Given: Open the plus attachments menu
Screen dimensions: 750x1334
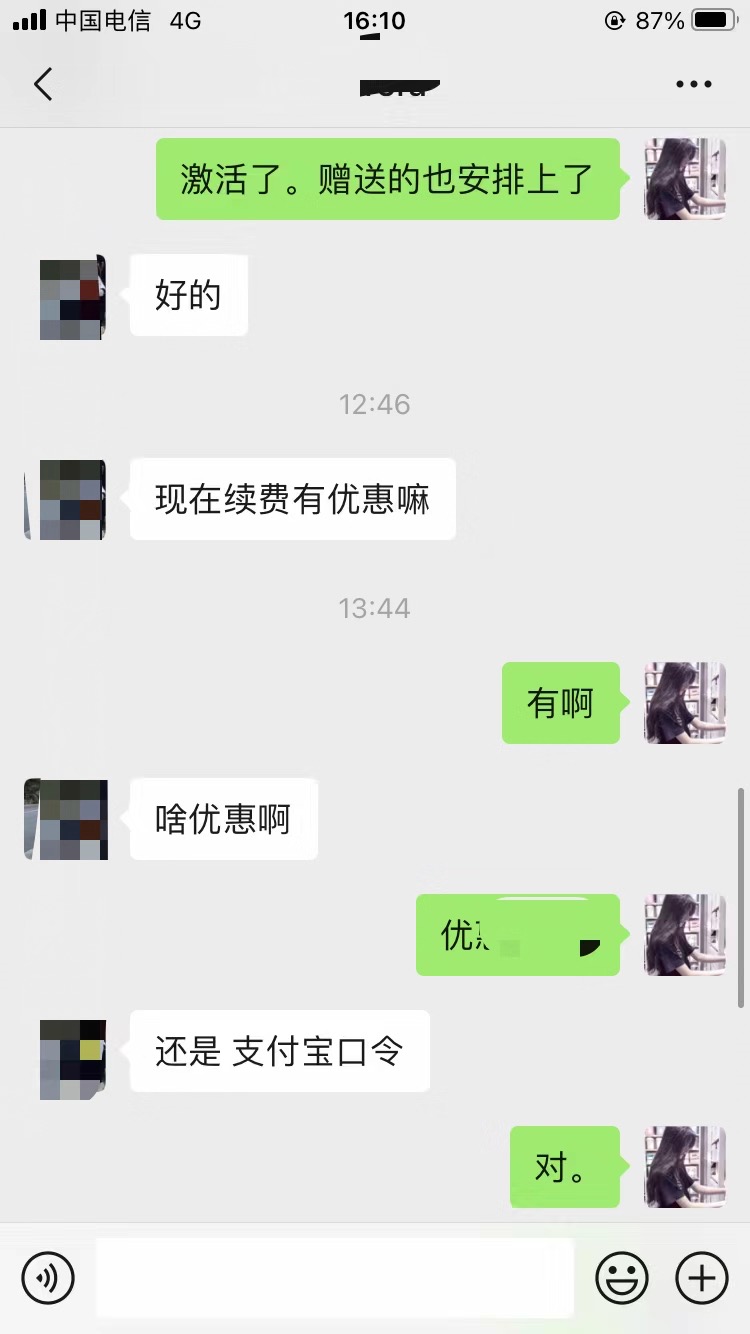Looking at the screenshot, I should point(702,1277).
